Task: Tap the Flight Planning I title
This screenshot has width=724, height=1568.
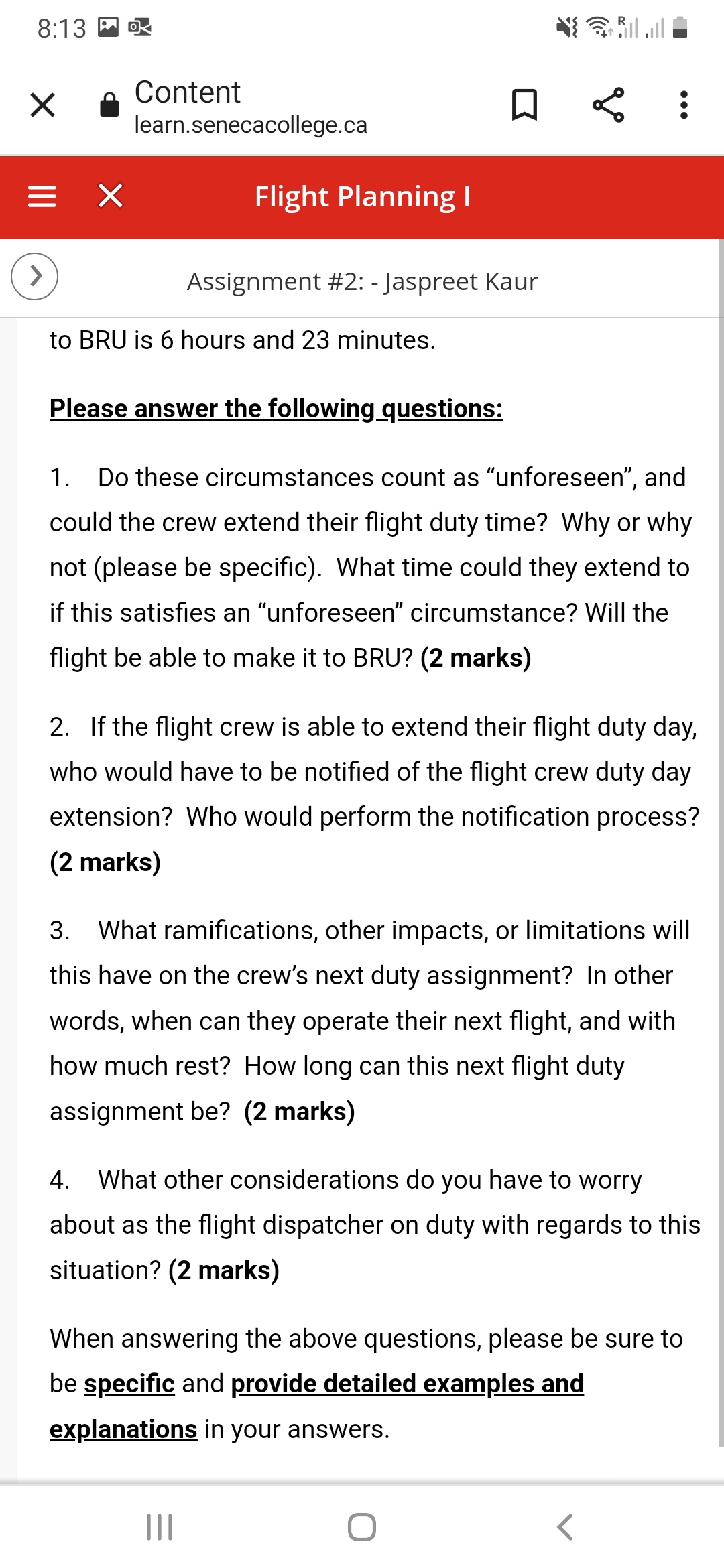Action: click(362, 196)
